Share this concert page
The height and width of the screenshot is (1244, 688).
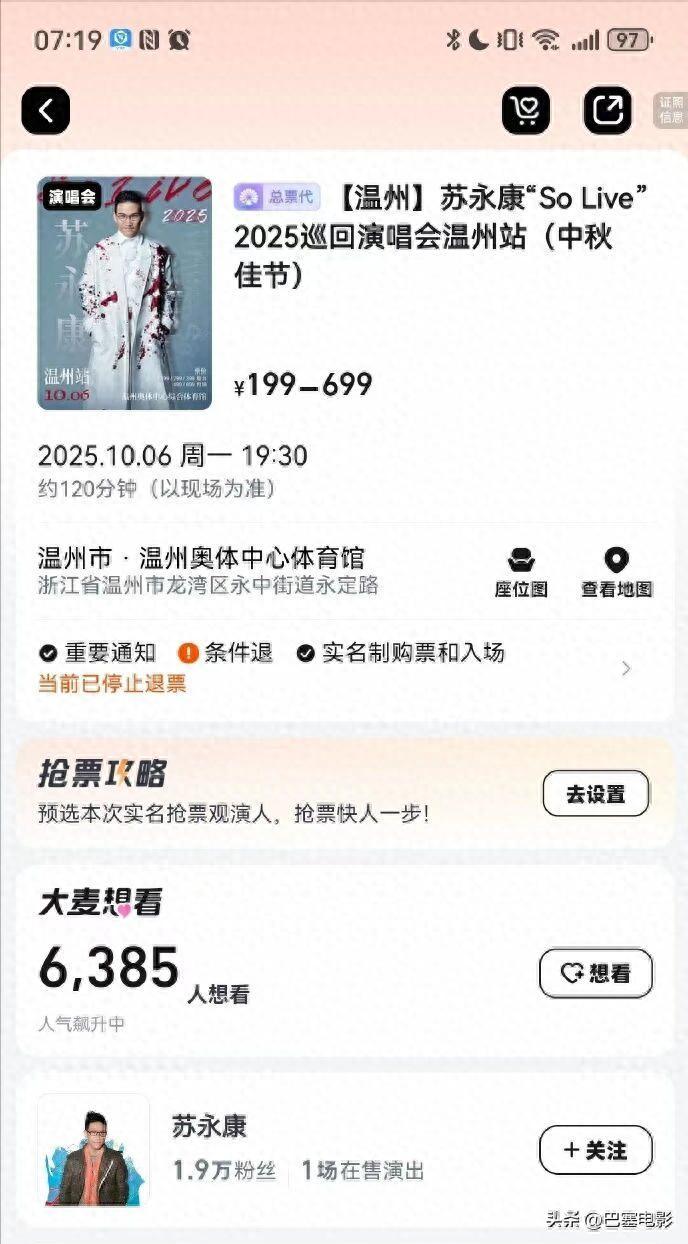click(607, 110)
